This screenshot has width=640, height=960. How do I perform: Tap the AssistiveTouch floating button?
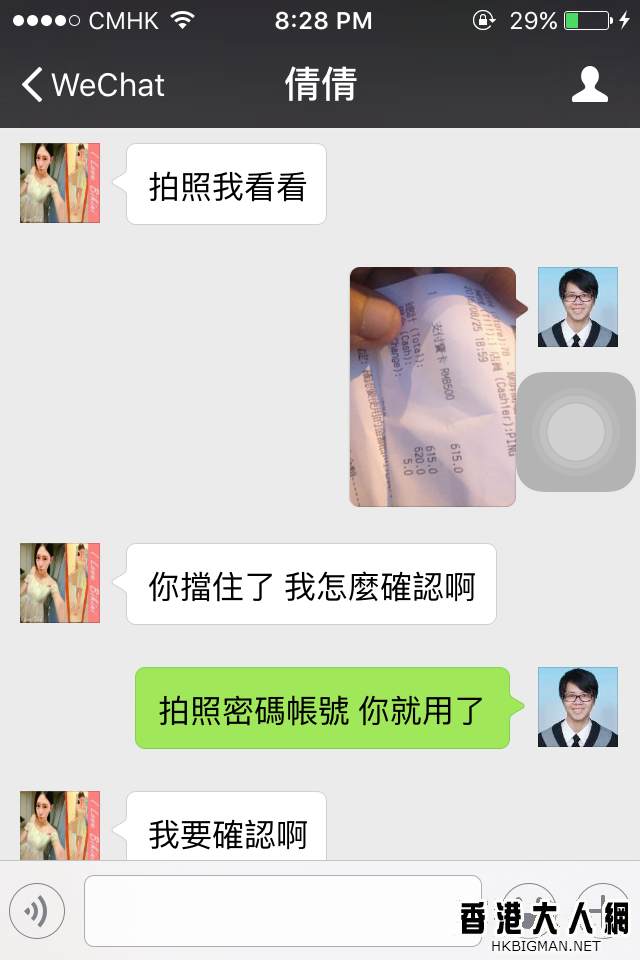tap(576, 432)
